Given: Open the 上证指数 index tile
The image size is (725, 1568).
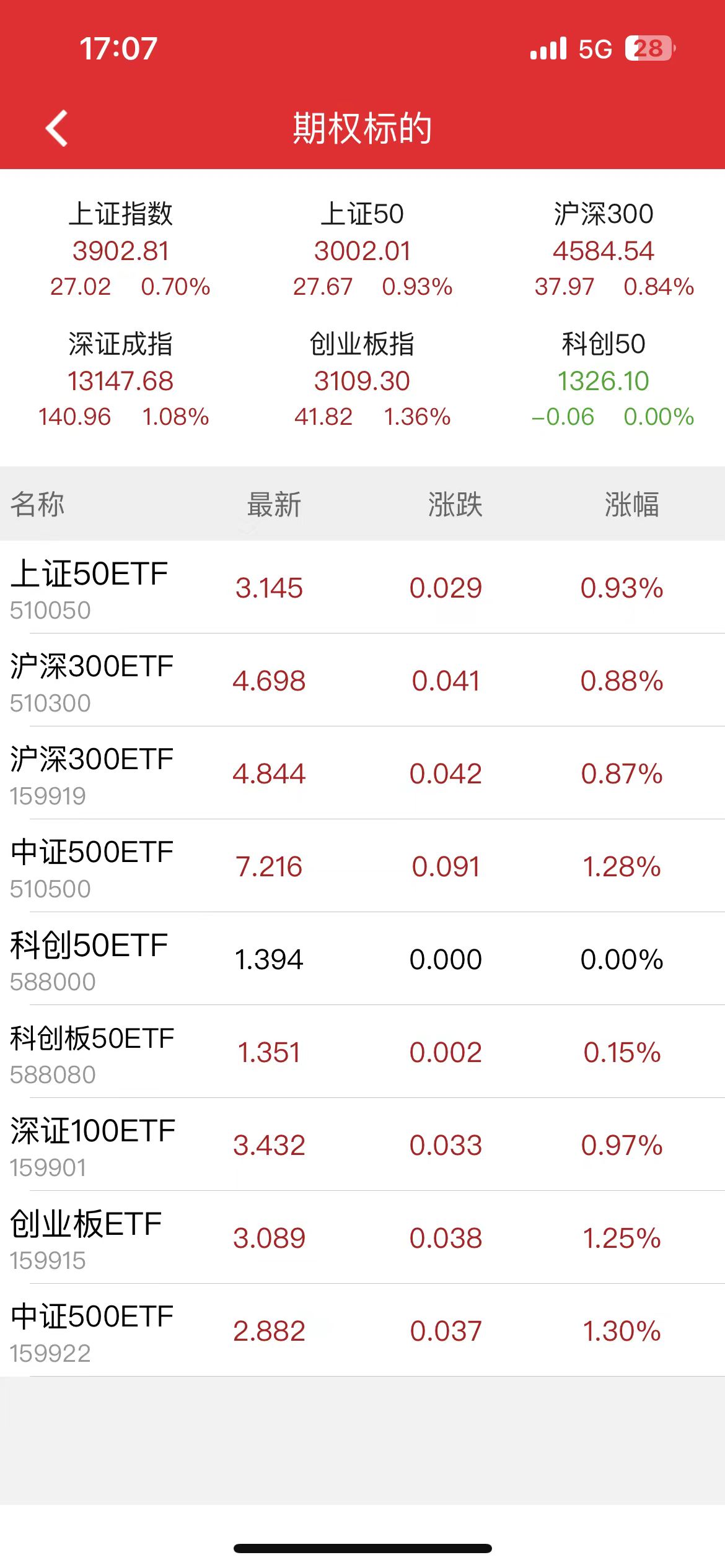Looking at the screenshot, I should (121, 250).
